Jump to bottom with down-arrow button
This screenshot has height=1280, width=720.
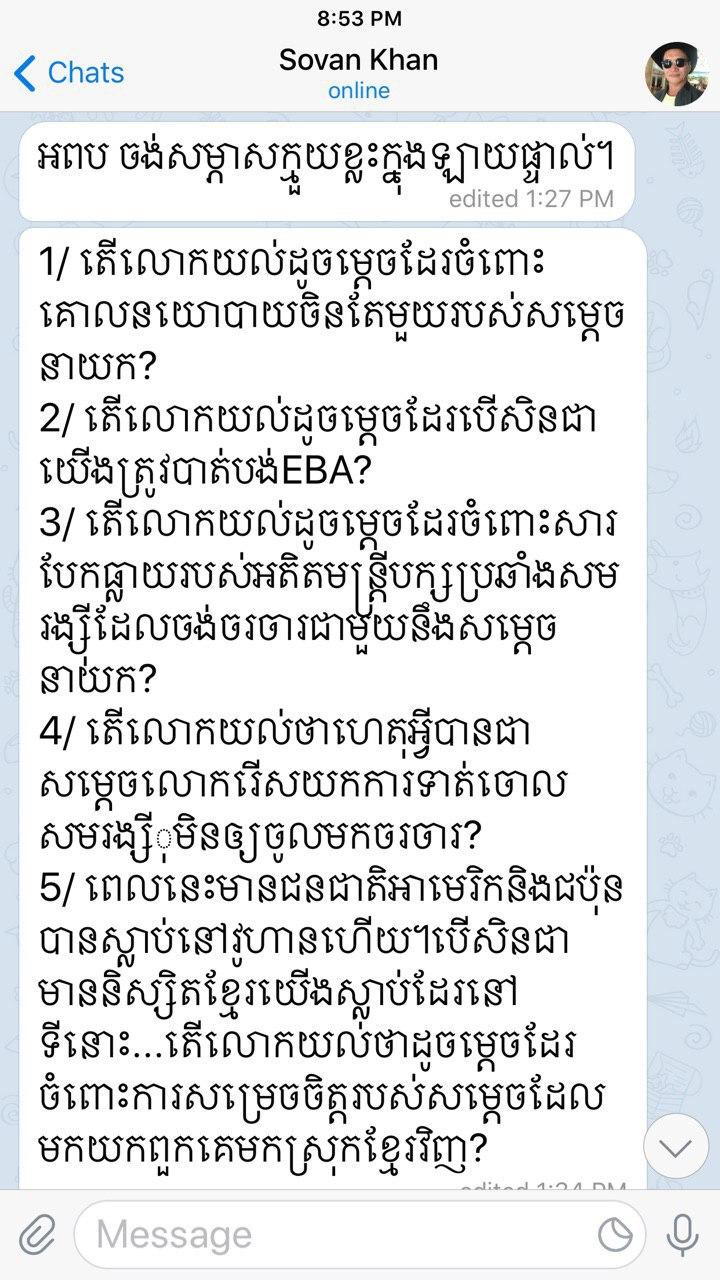(676, 1146)
